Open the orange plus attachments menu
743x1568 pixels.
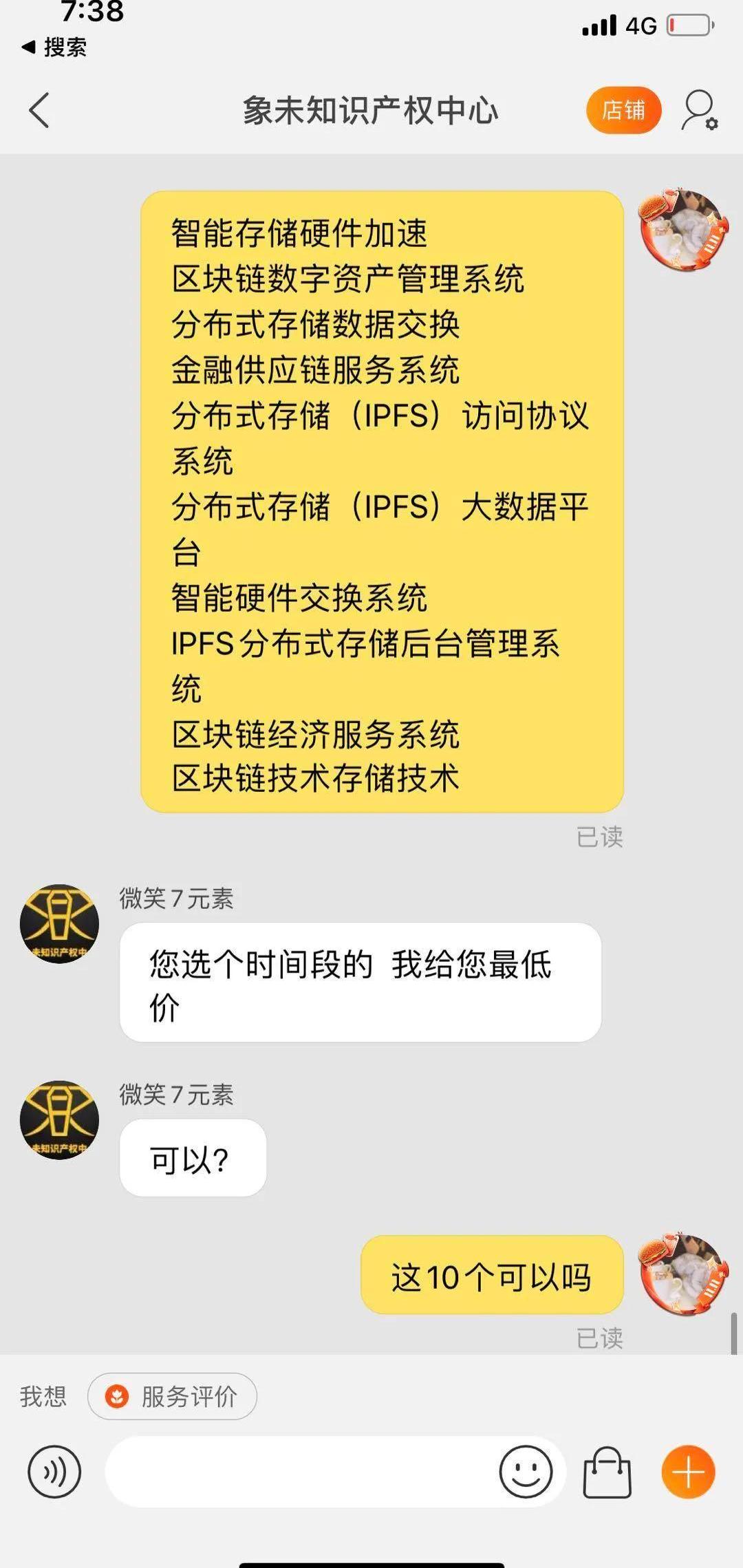click(x=688, y=1472)
